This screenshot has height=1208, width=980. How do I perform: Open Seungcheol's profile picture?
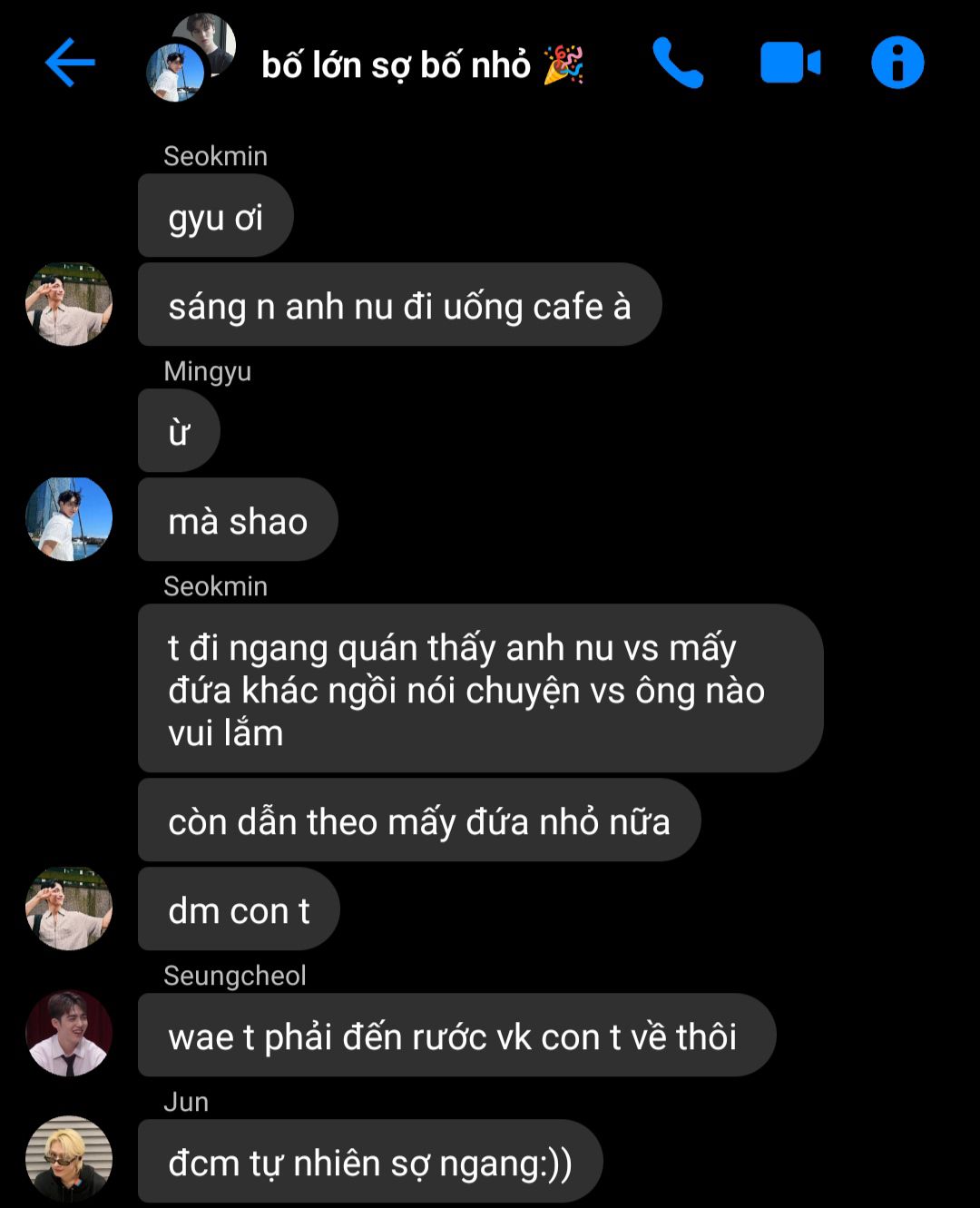click(69, 1034)
